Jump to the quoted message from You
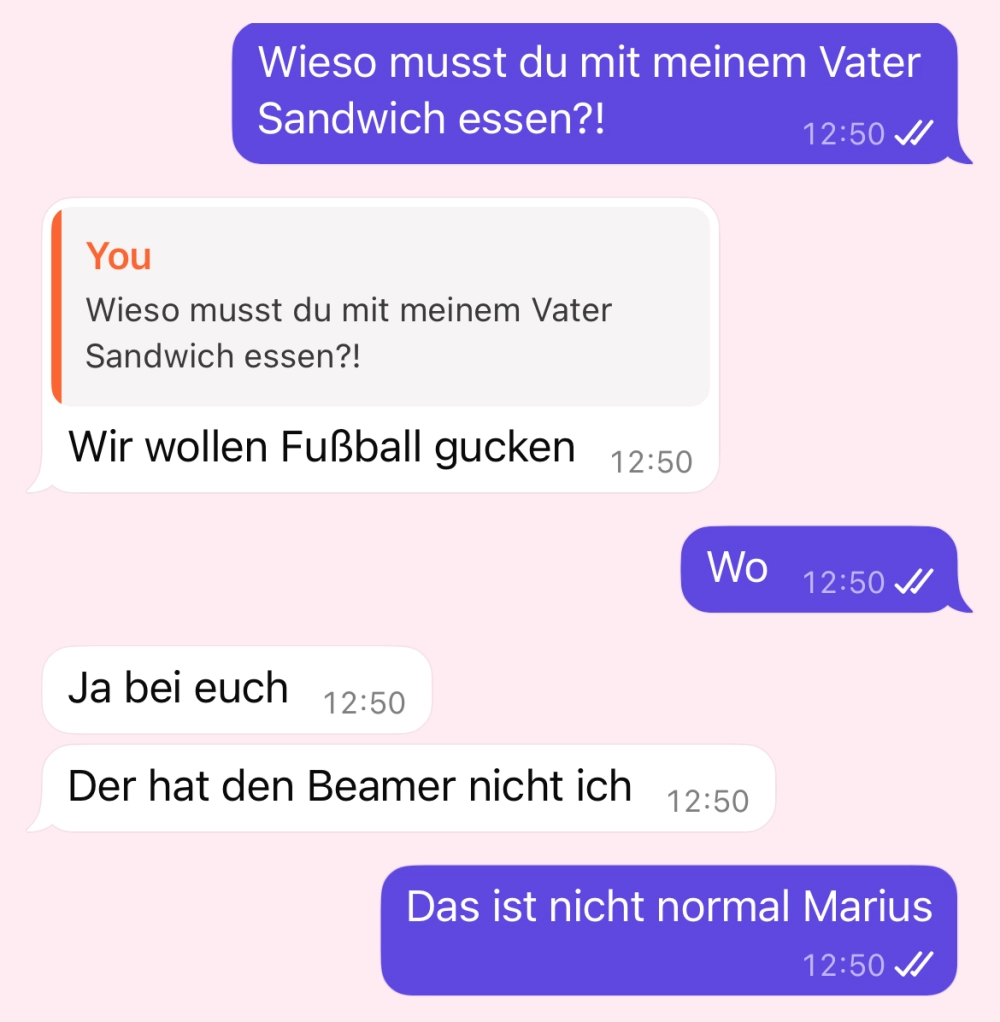 pos(383,306)
